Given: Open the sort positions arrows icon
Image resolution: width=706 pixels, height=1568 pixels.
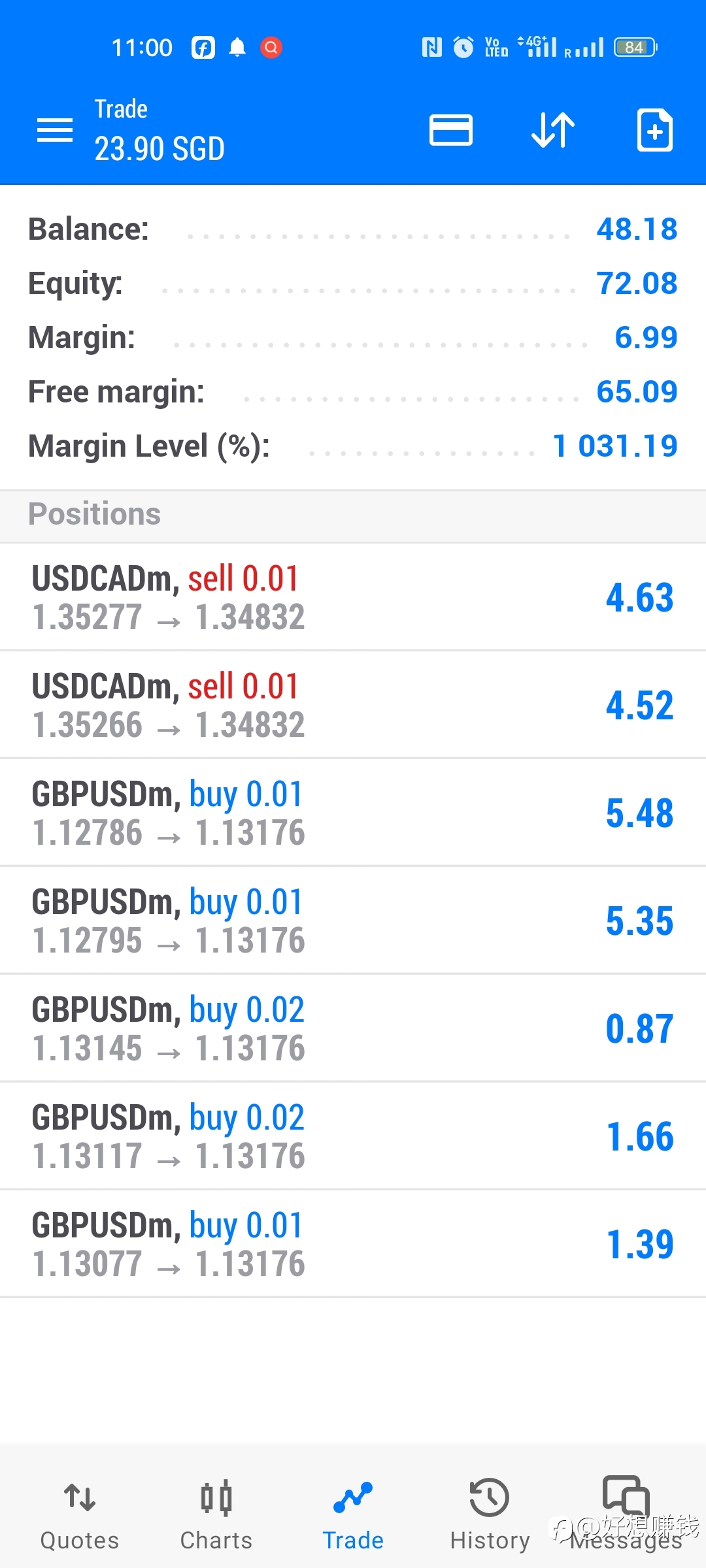Looking at the screenshot, I should coord(553,130).
